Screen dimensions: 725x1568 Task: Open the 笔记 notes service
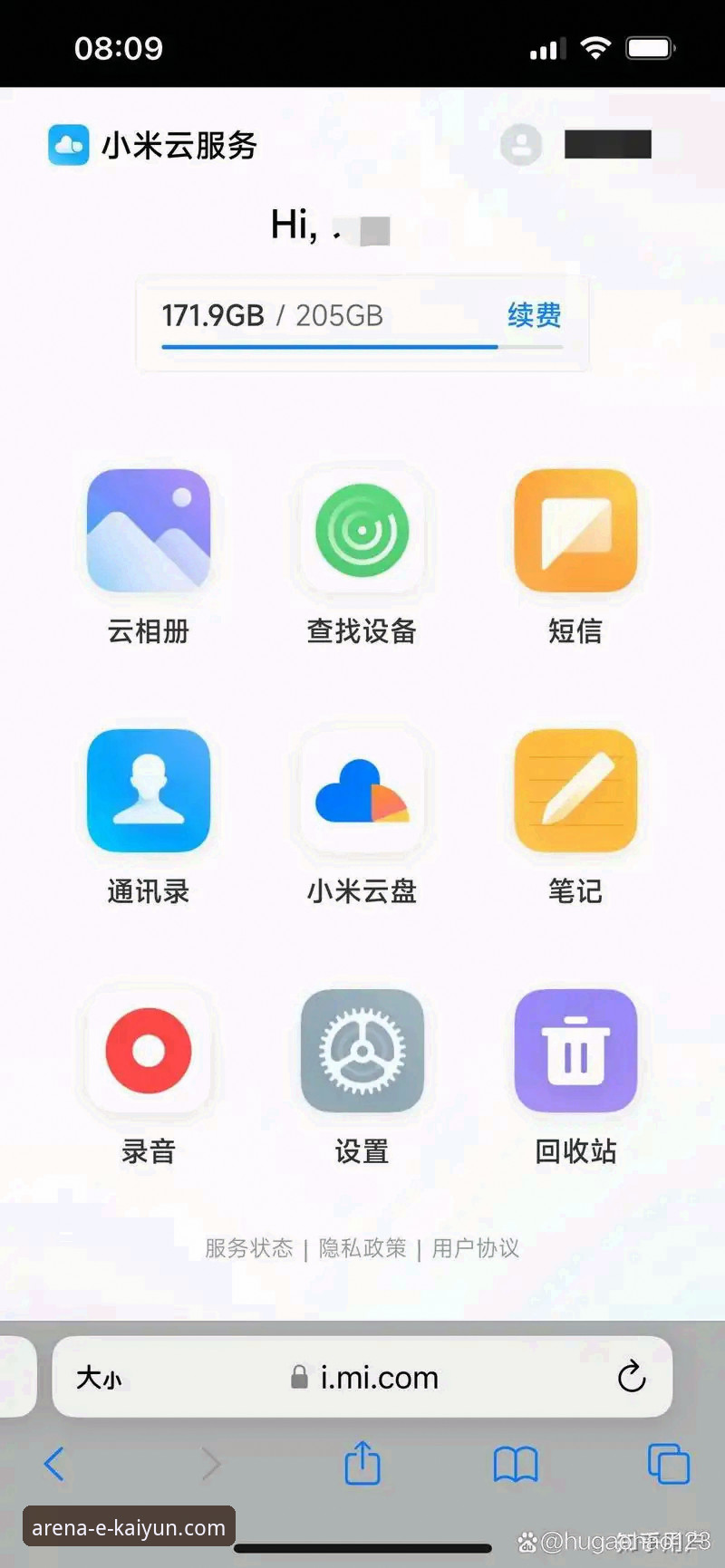tap(575, 791)
